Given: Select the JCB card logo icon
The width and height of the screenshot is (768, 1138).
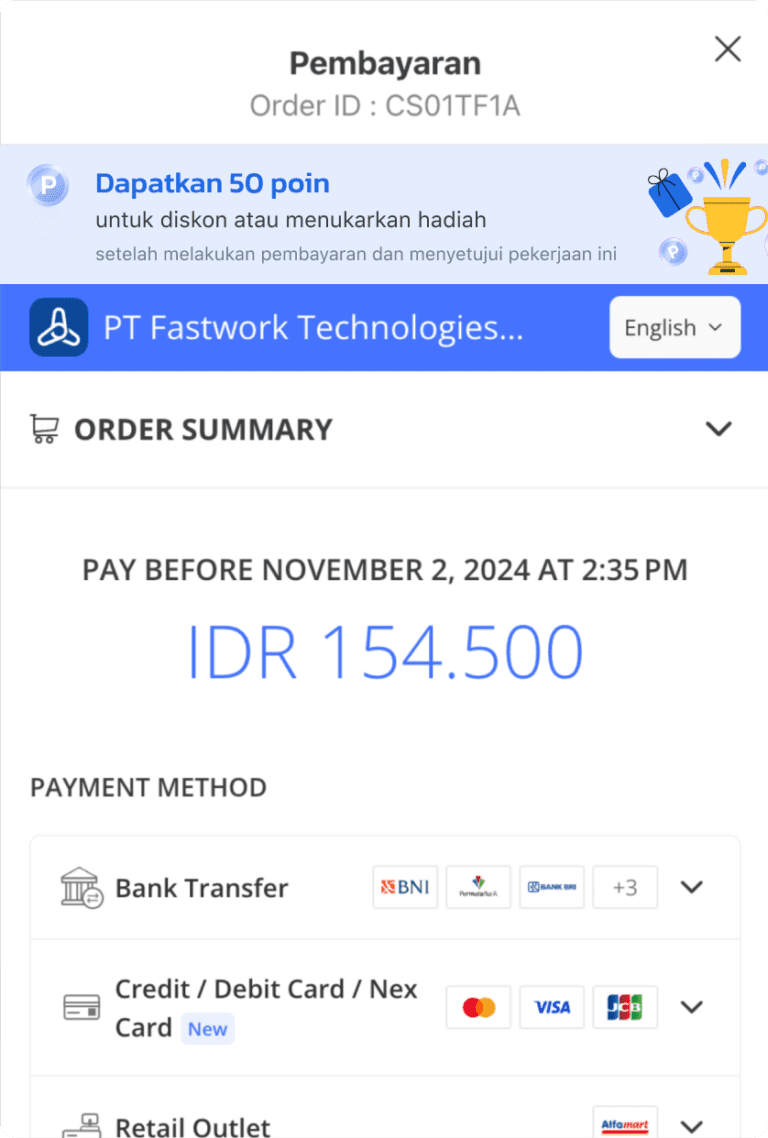Looking at the screenshot, I should [x=625, y=1007].
